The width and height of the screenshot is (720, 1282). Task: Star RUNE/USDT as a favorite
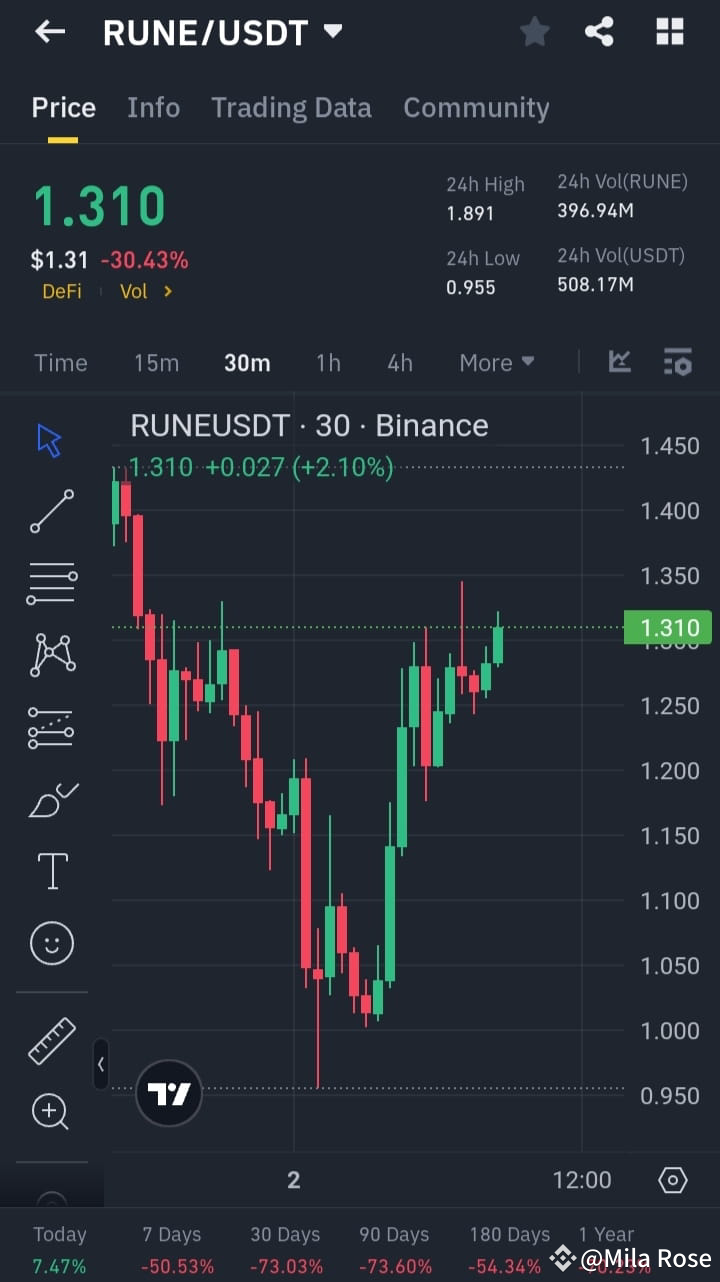tap(534, 32)
